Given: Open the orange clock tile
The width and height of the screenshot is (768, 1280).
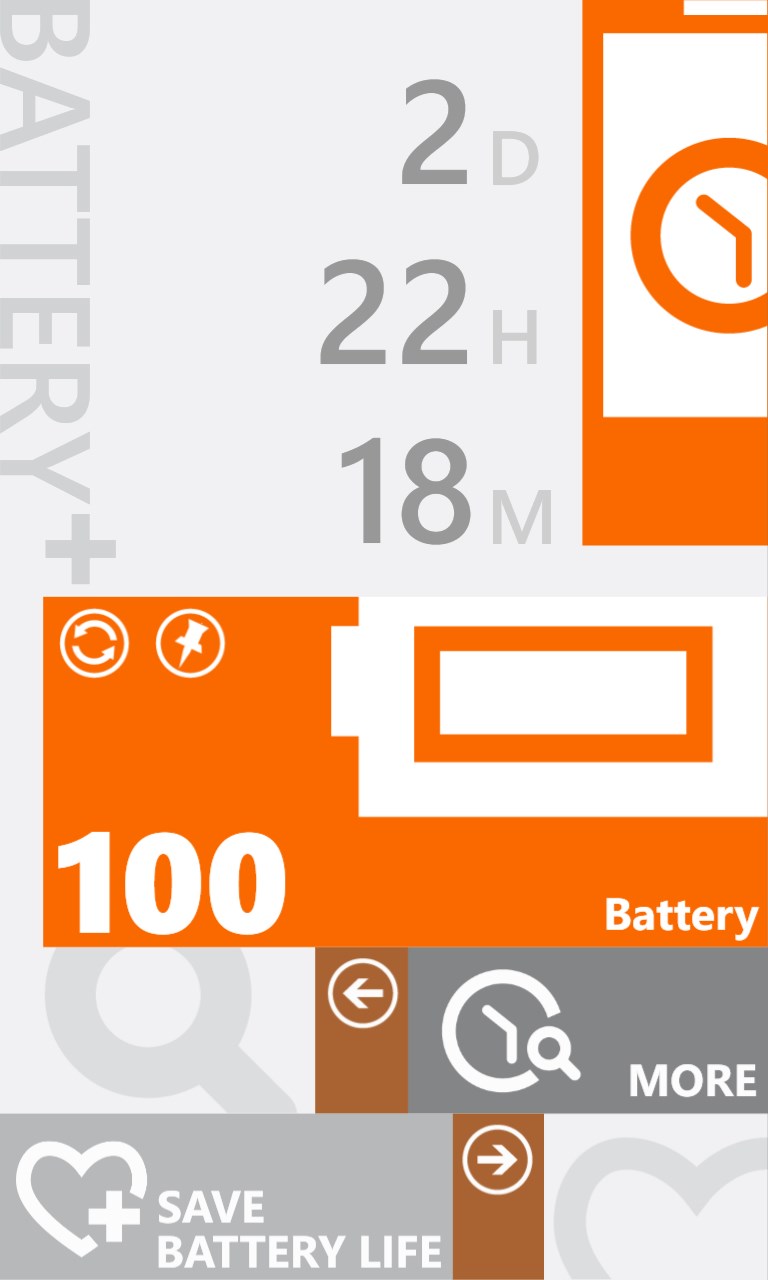Looking at the screenshot, I should click(x=676, y=270).
